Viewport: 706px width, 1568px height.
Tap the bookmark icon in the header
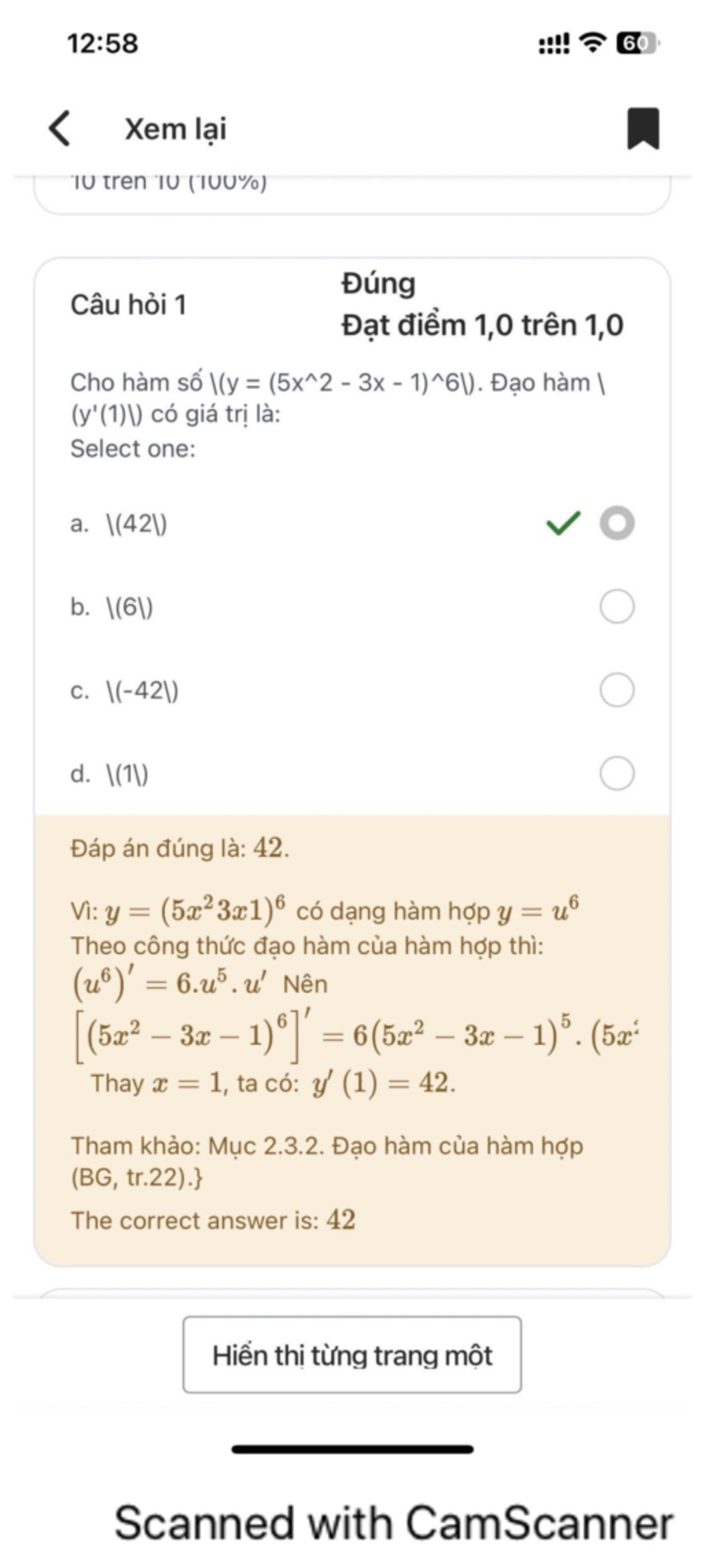tap(642, 128)
